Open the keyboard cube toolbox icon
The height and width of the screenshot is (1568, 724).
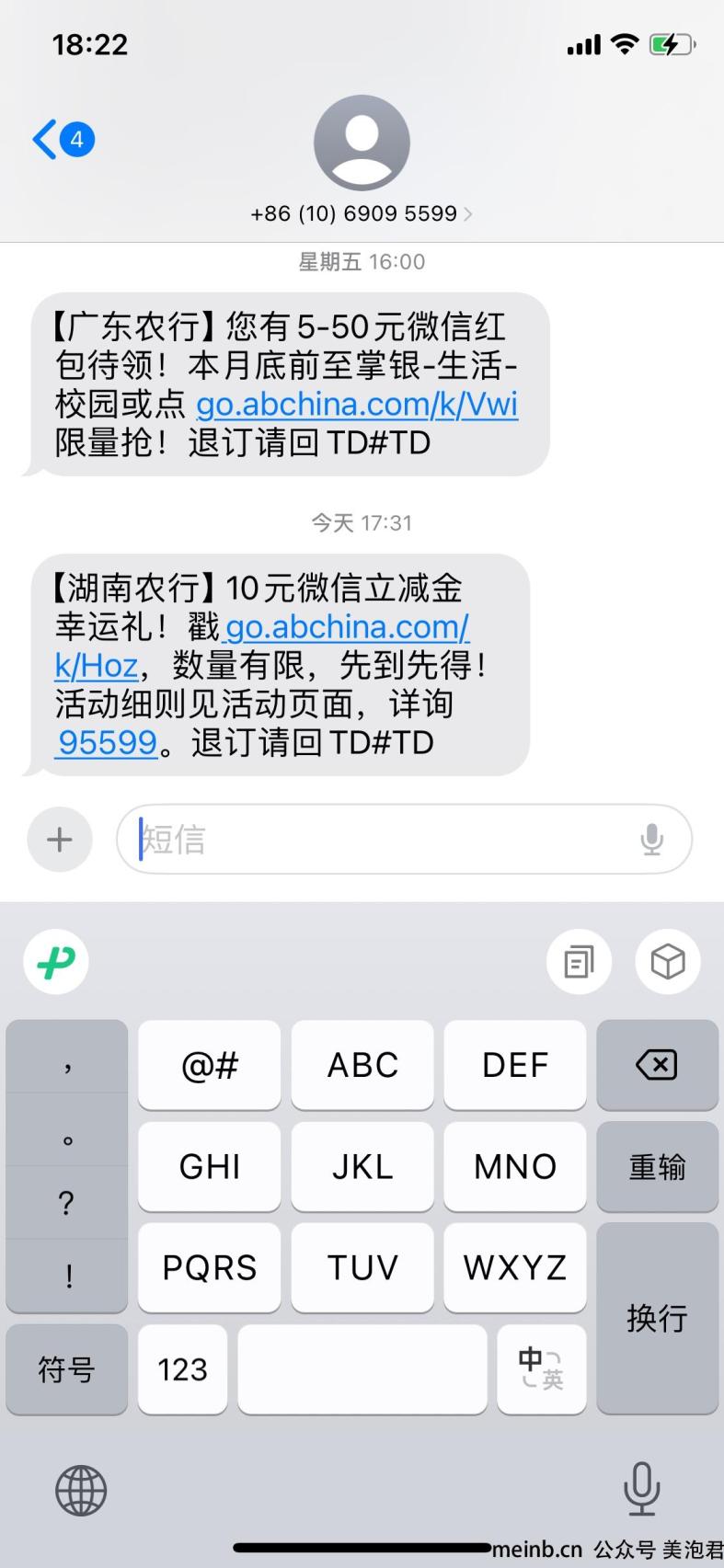click(x=667, y=962)
